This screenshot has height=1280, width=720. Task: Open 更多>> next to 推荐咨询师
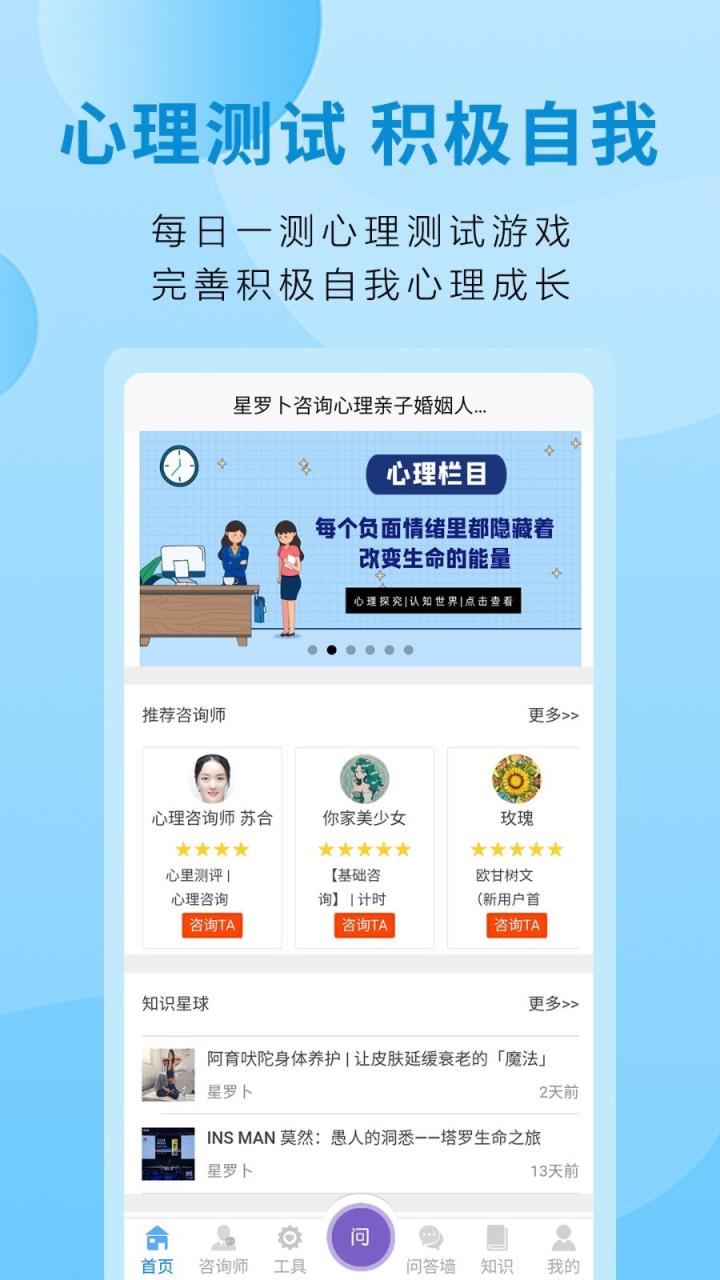[551, 713]
